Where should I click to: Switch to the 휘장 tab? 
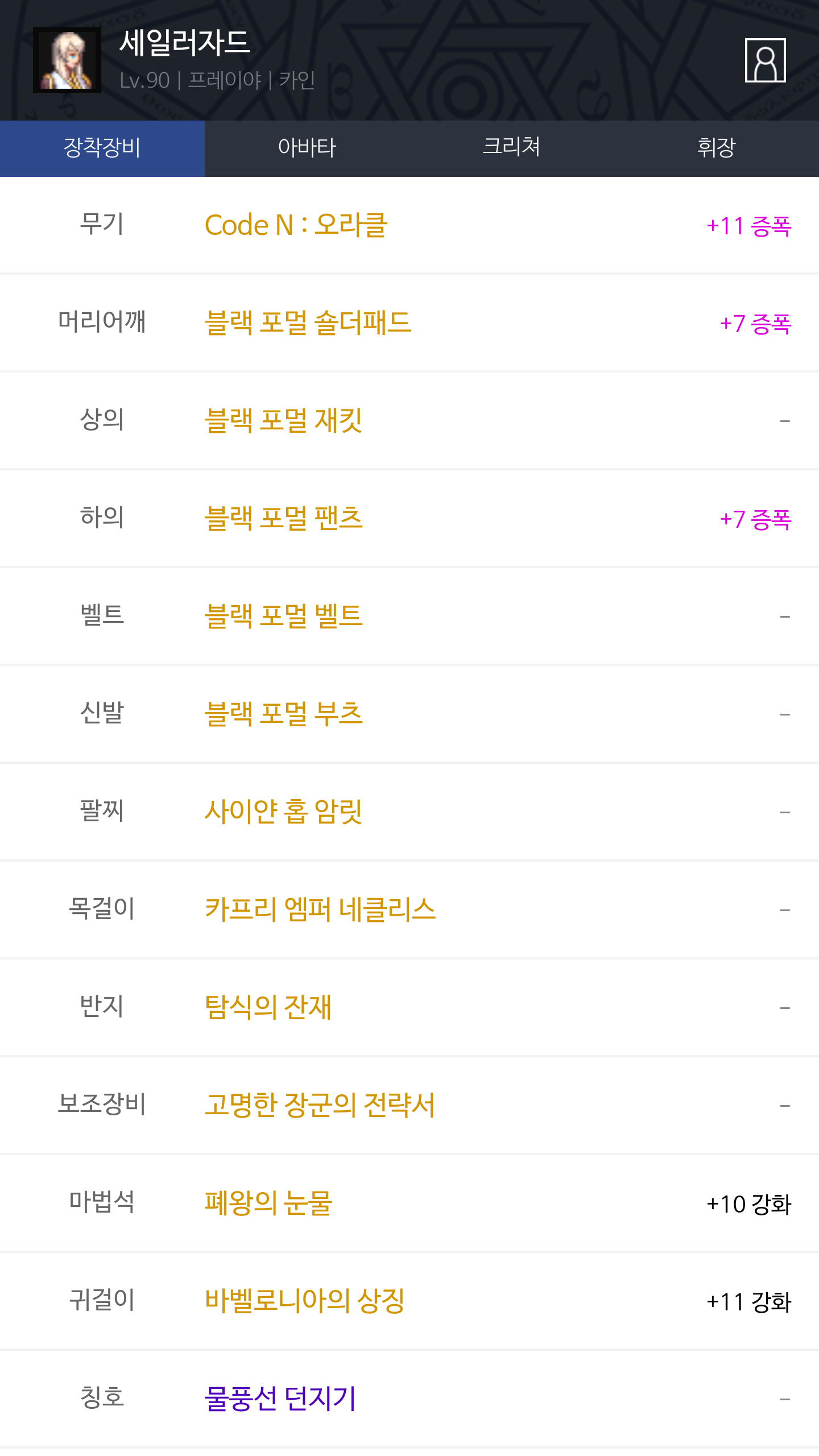click(x=717, y=148)
